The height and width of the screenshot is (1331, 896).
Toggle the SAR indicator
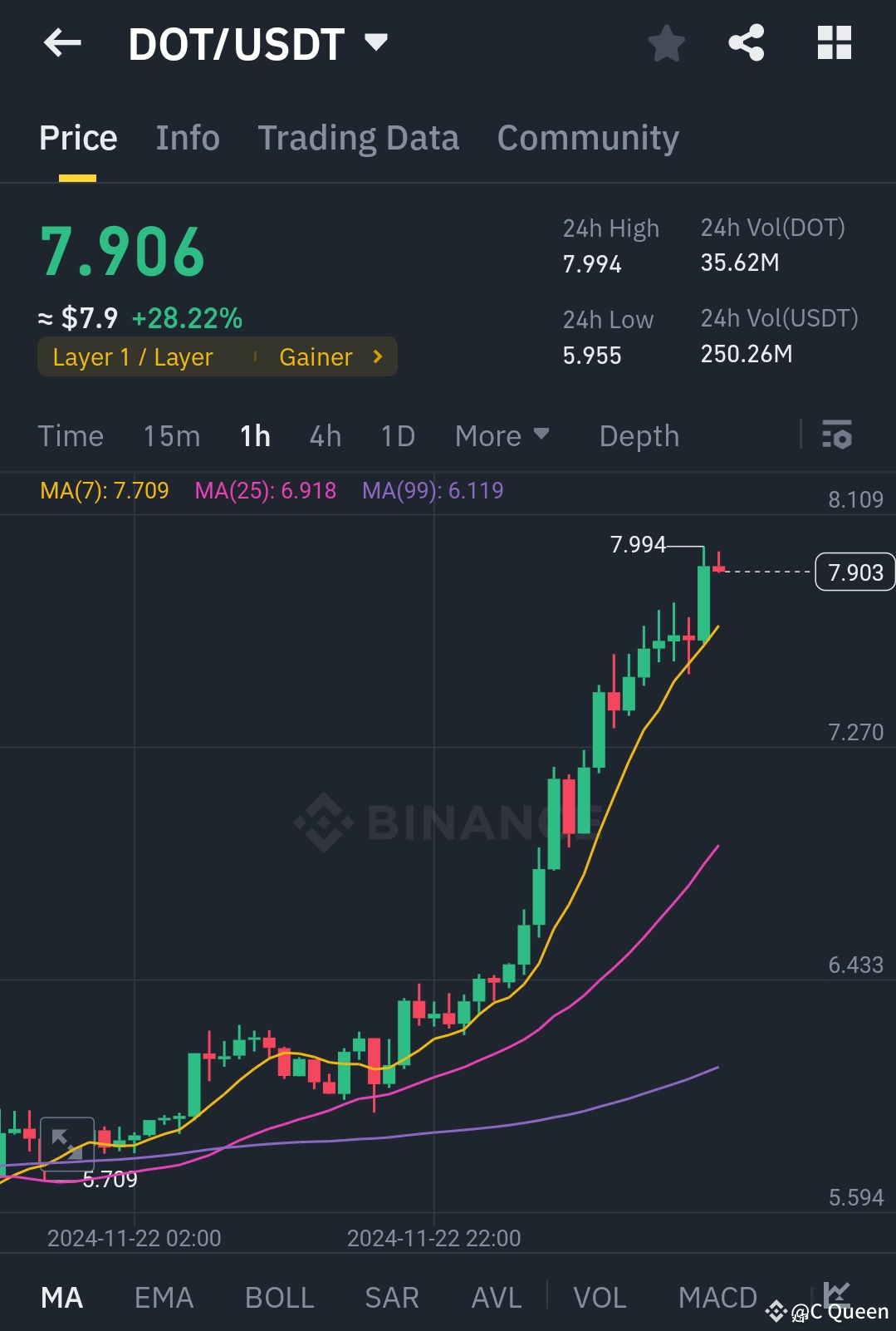pyautogui.click(x=390, y=1296)
